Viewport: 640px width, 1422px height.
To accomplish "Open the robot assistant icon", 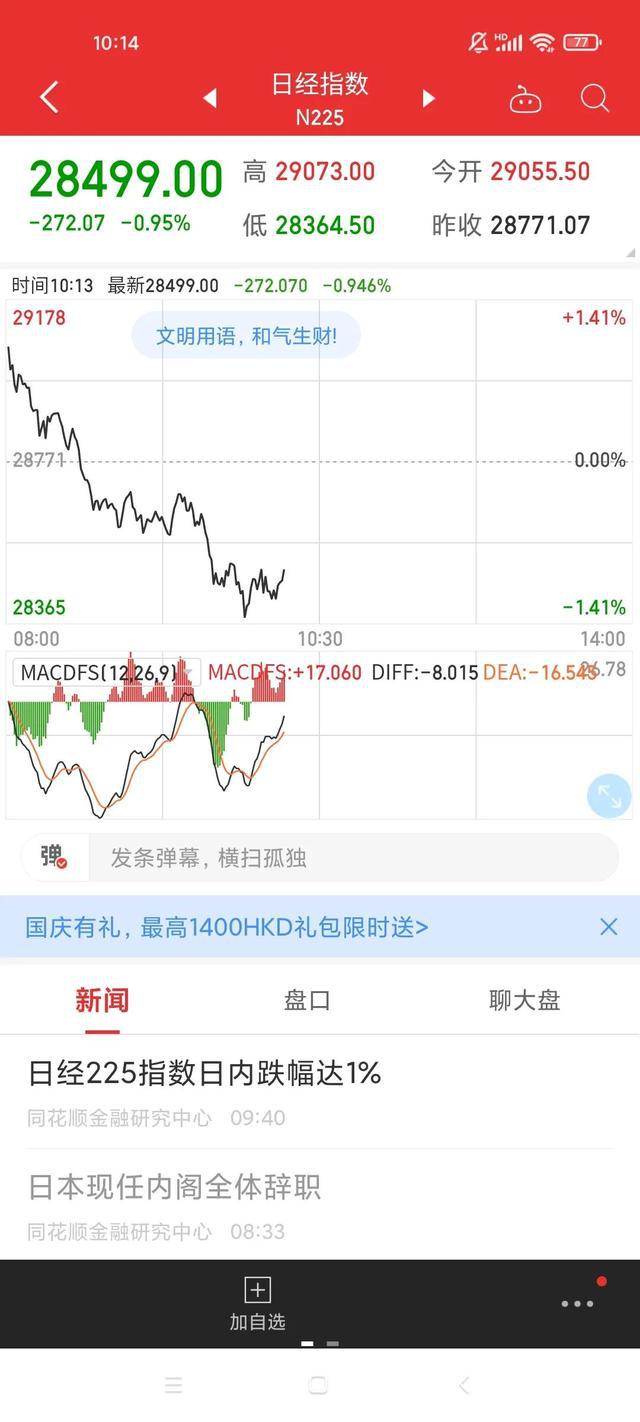I will 525,98.
